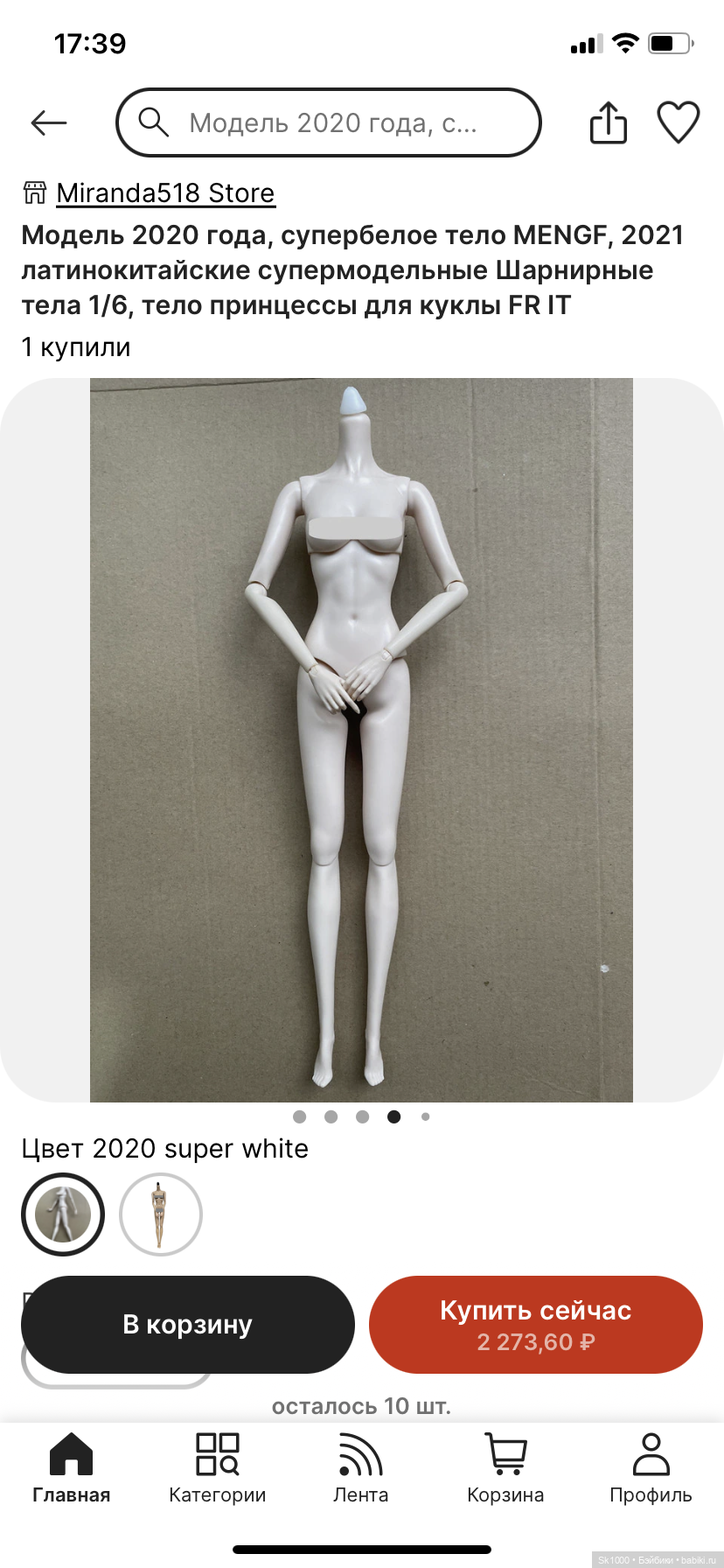Image resolution: width=724 pixels, height=1568 pixels.
Task: Open the Корзина tab
Action: point(505,1469)
